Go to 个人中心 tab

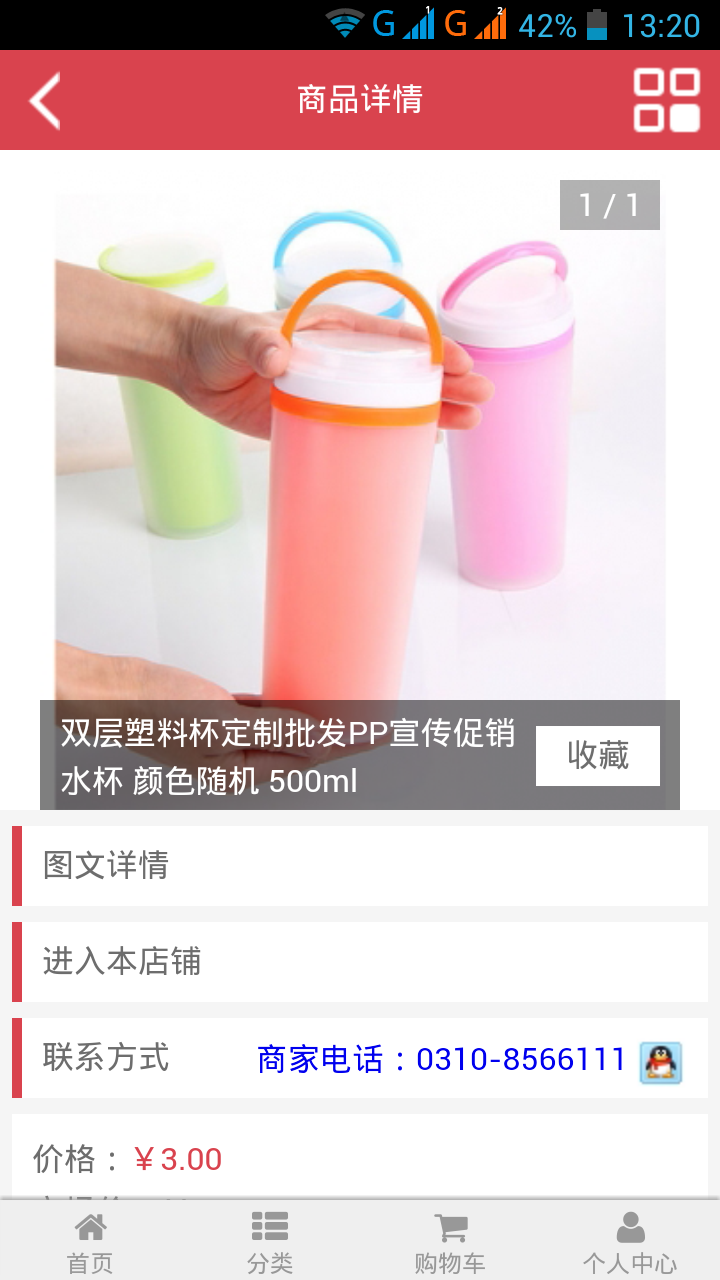coord(630,1242)
